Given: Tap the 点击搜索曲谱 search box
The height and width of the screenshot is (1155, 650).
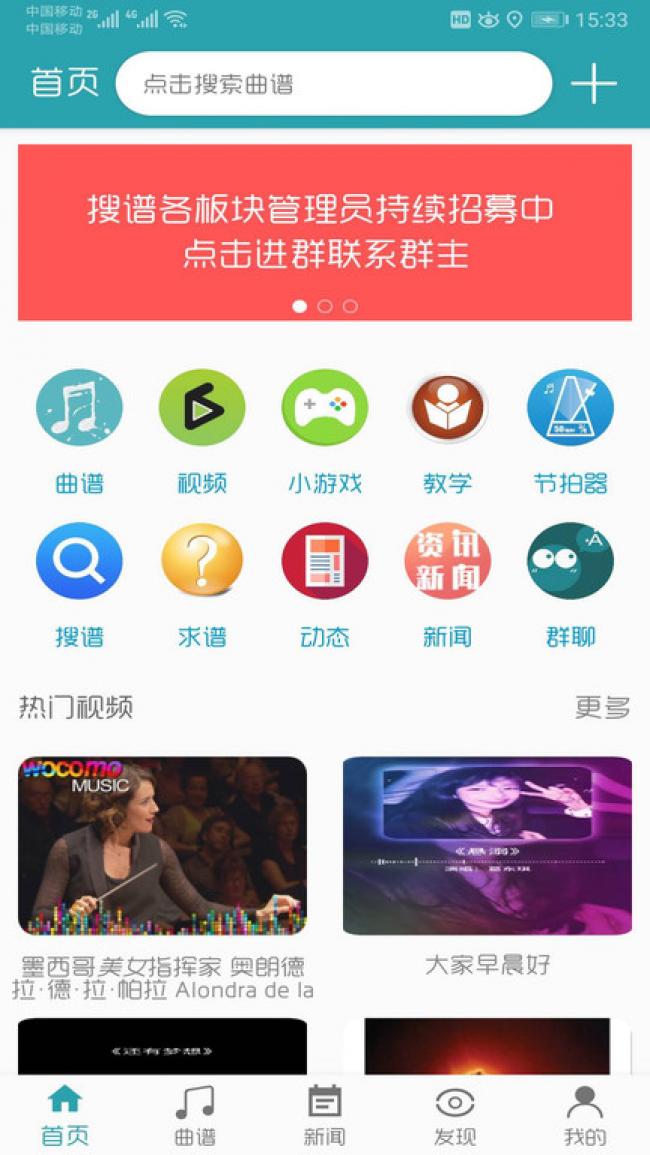Looking at the screenshot, I should click(x=333, y=84).
